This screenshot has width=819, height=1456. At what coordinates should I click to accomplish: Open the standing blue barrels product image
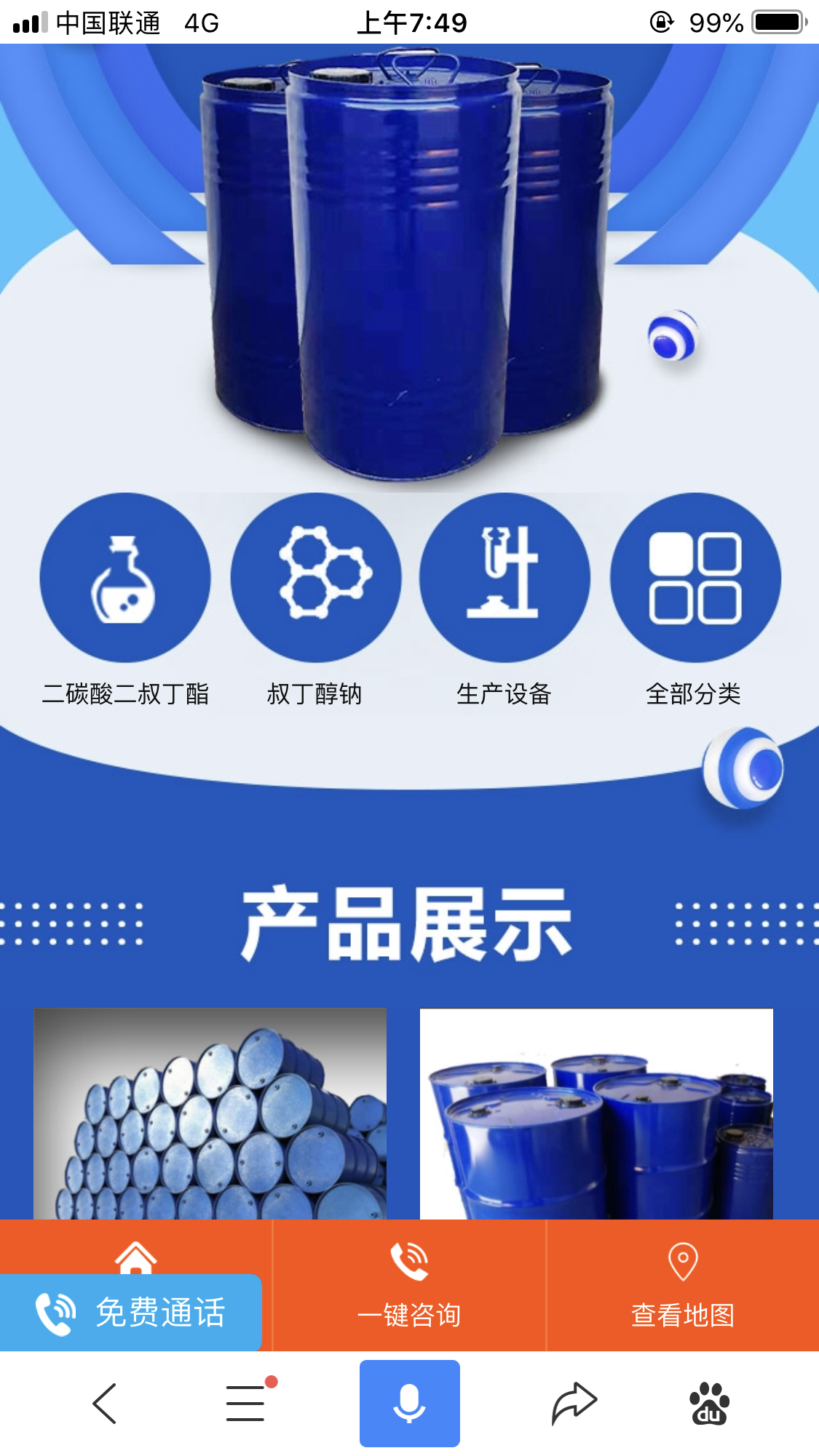[596, 1113]
